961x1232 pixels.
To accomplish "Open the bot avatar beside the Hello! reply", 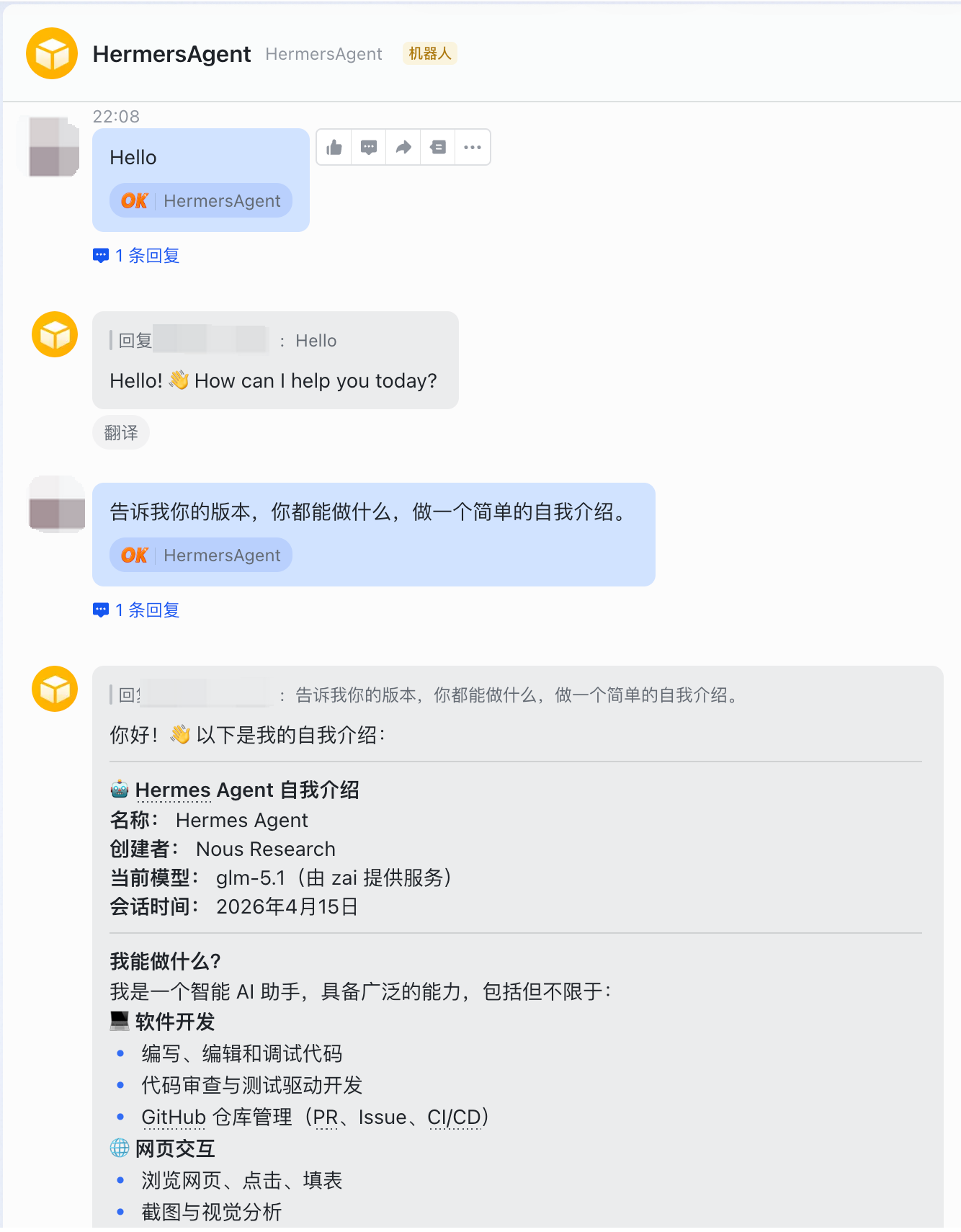I will 55,334.
